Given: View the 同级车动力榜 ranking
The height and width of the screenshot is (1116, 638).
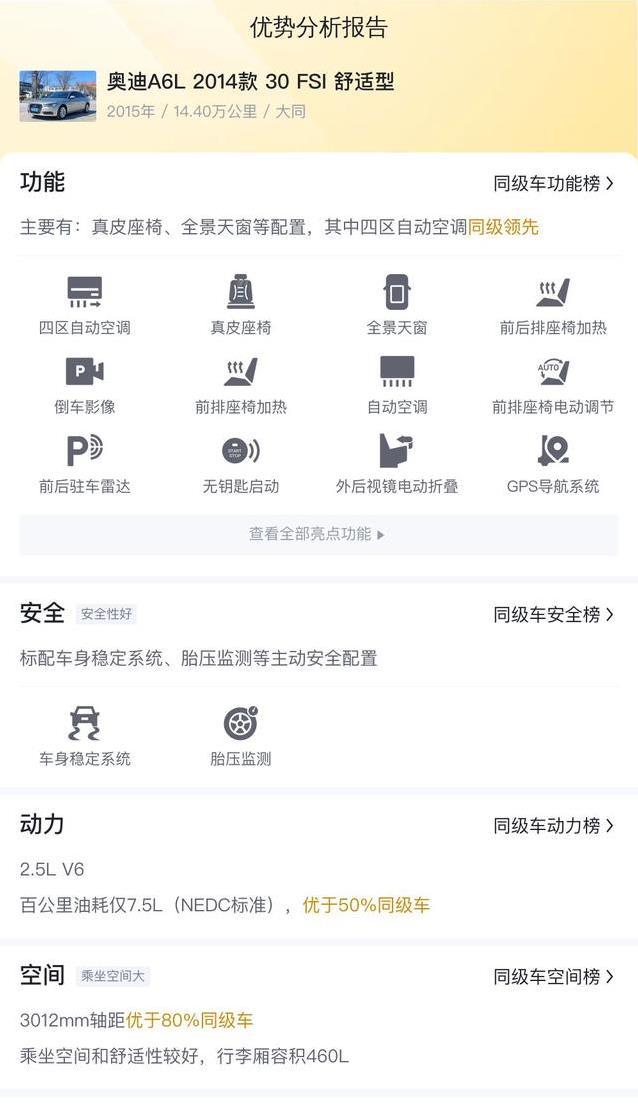Looking at the screenshot, I should coord(553,826).
